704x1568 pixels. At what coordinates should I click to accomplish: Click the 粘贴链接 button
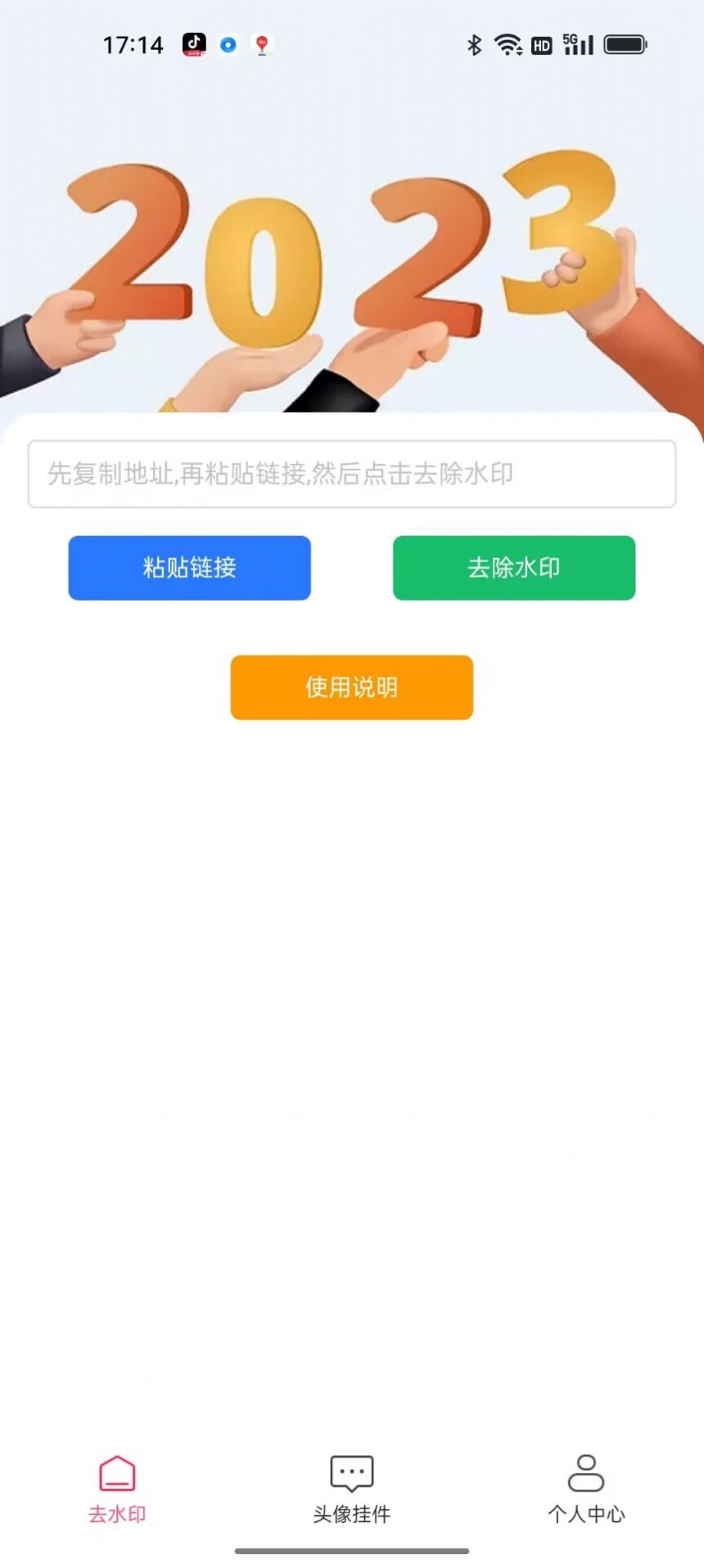(x=189, y=568)
